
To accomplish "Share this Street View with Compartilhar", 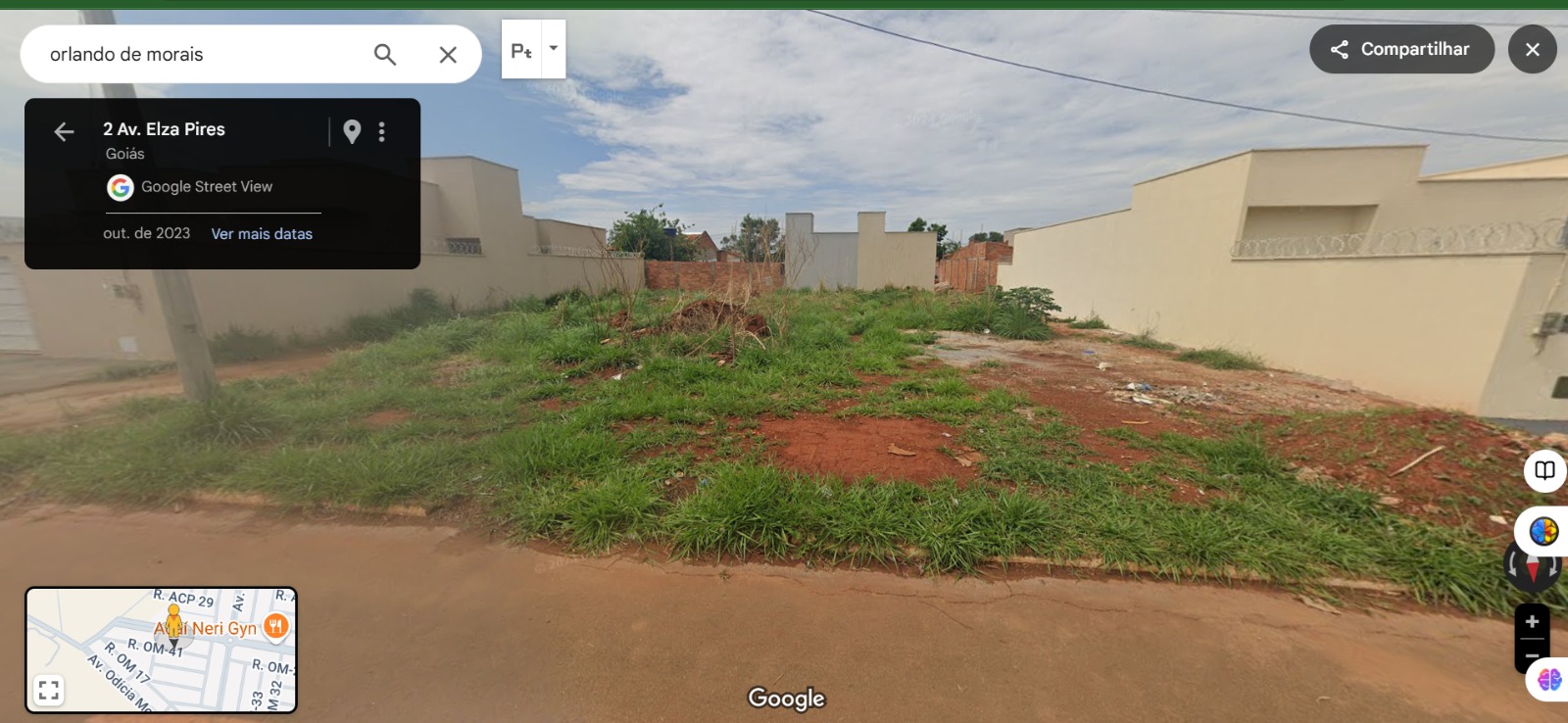I will 1401,49.
